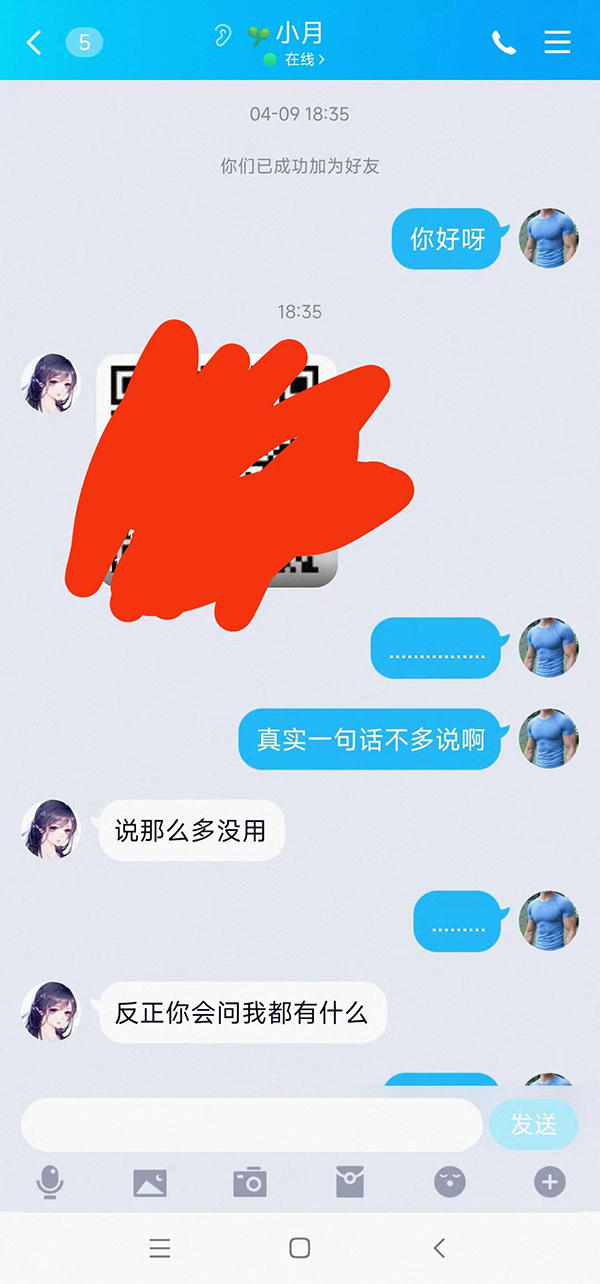Open the image message sent by 小月
Screen dimensions: 600x1284
[x=217, y=470]
